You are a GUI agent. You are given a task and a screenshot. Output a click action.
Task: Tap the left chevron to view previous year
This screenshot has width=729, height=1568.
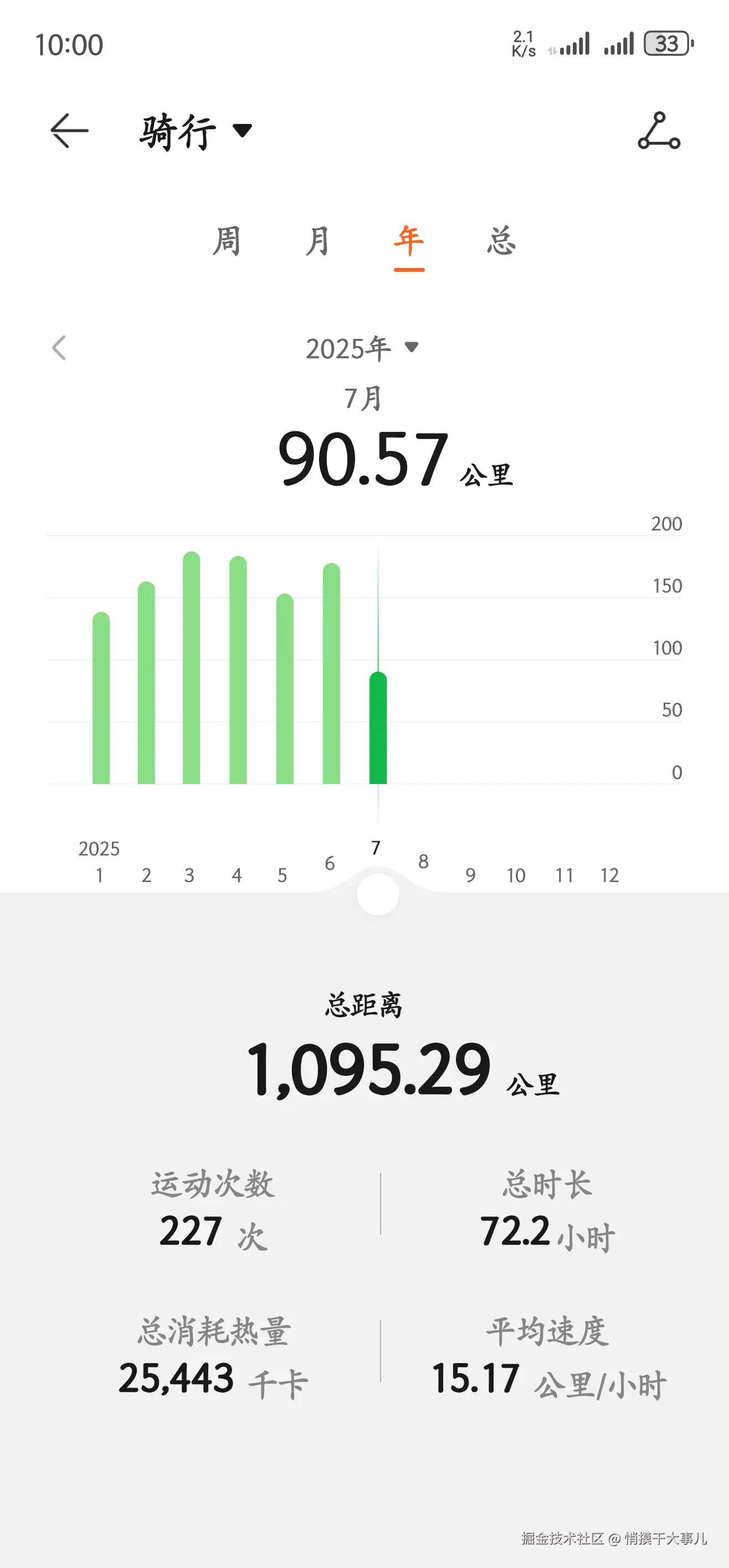coord(59,347)
